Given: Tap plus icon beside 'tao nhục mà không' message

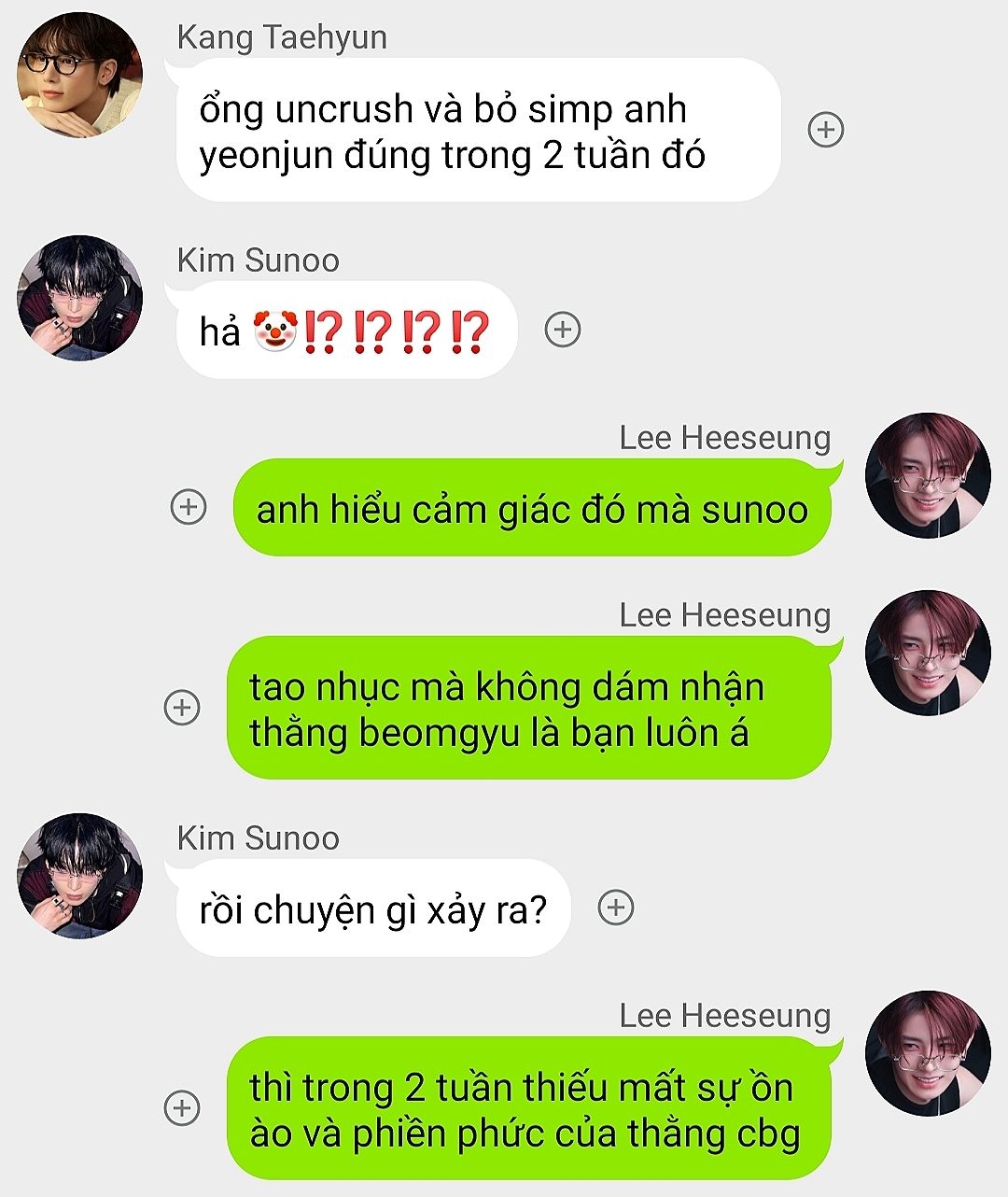Looking at the screenshot, I should [182, 708].
